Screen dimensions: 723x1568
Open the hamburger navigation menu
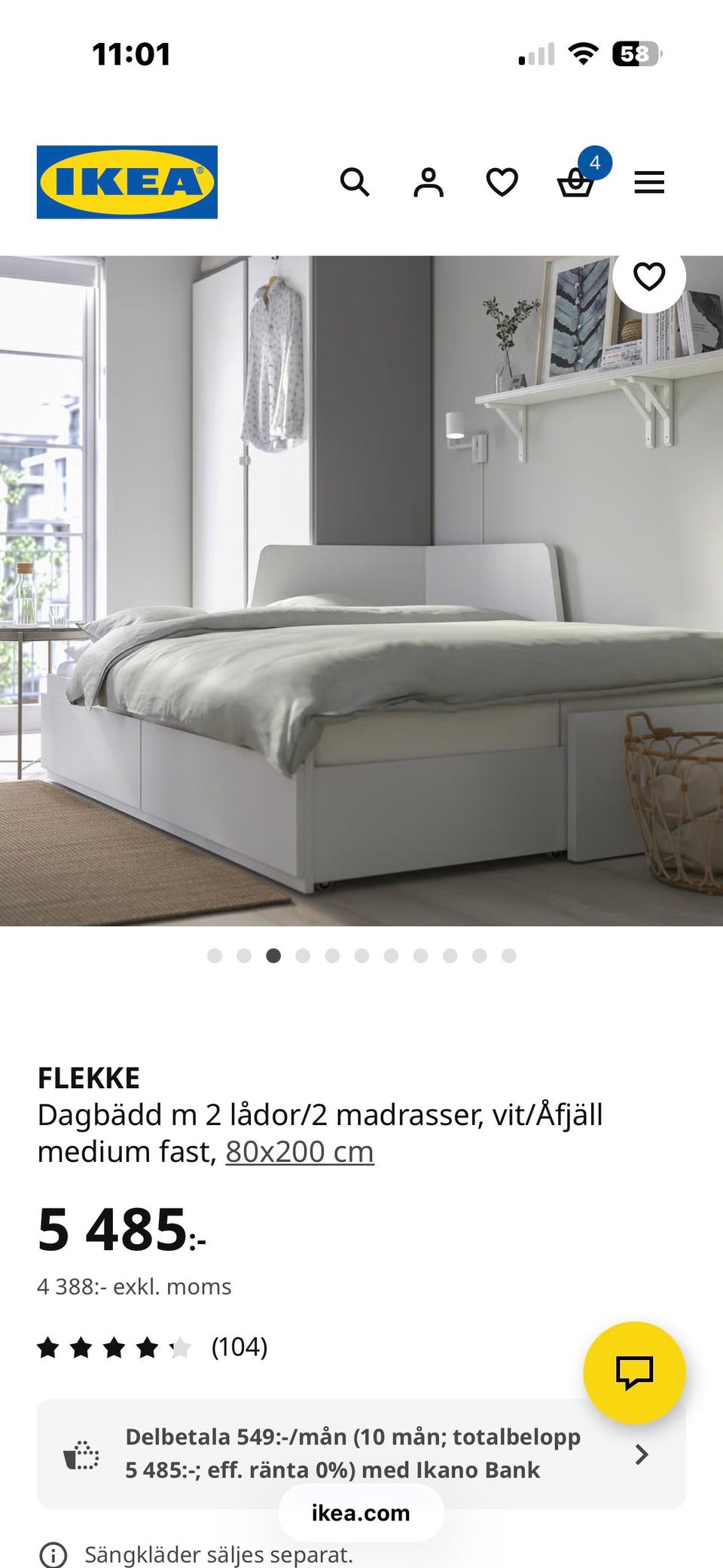point(649,181)
